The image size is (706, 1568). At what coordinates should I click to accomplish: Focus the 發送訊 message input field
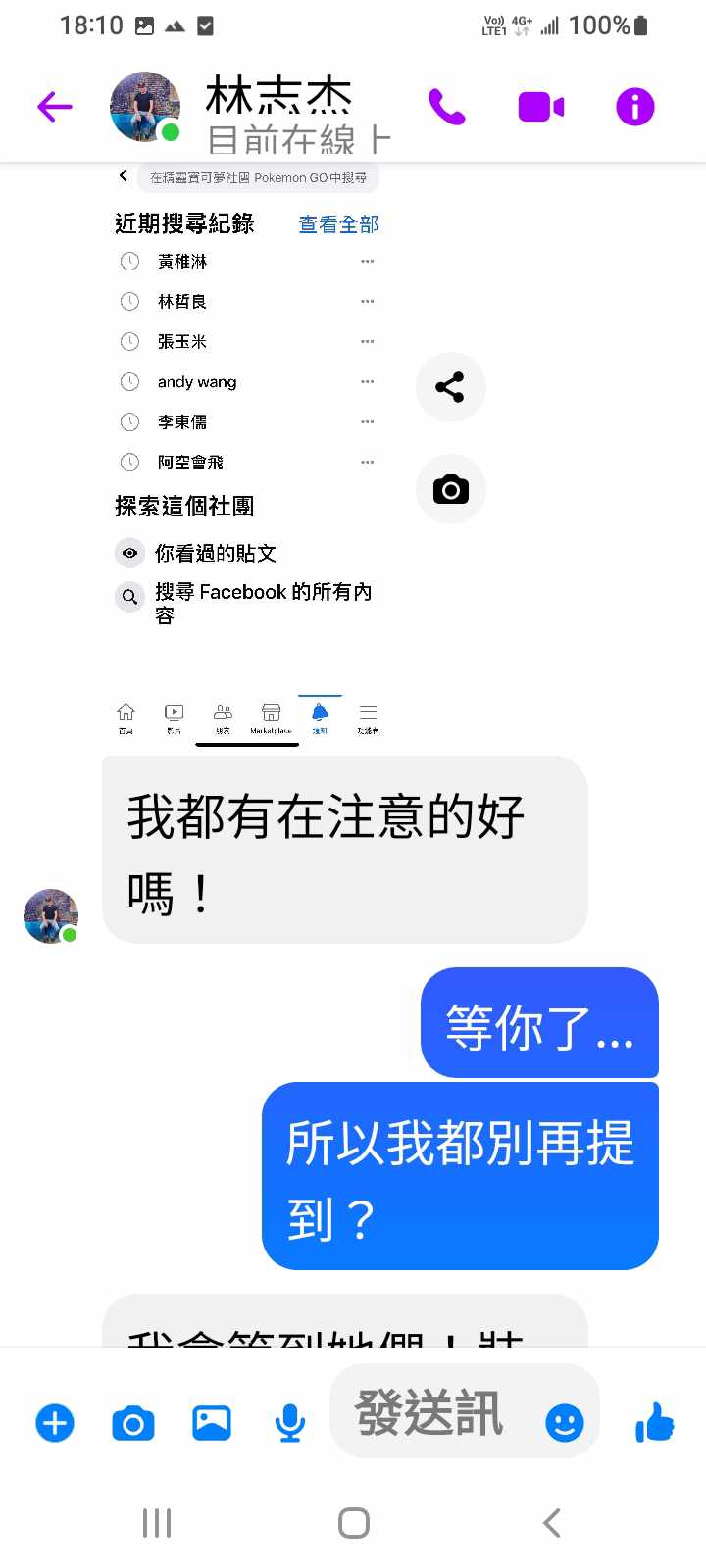click(x=431, y=1412)
